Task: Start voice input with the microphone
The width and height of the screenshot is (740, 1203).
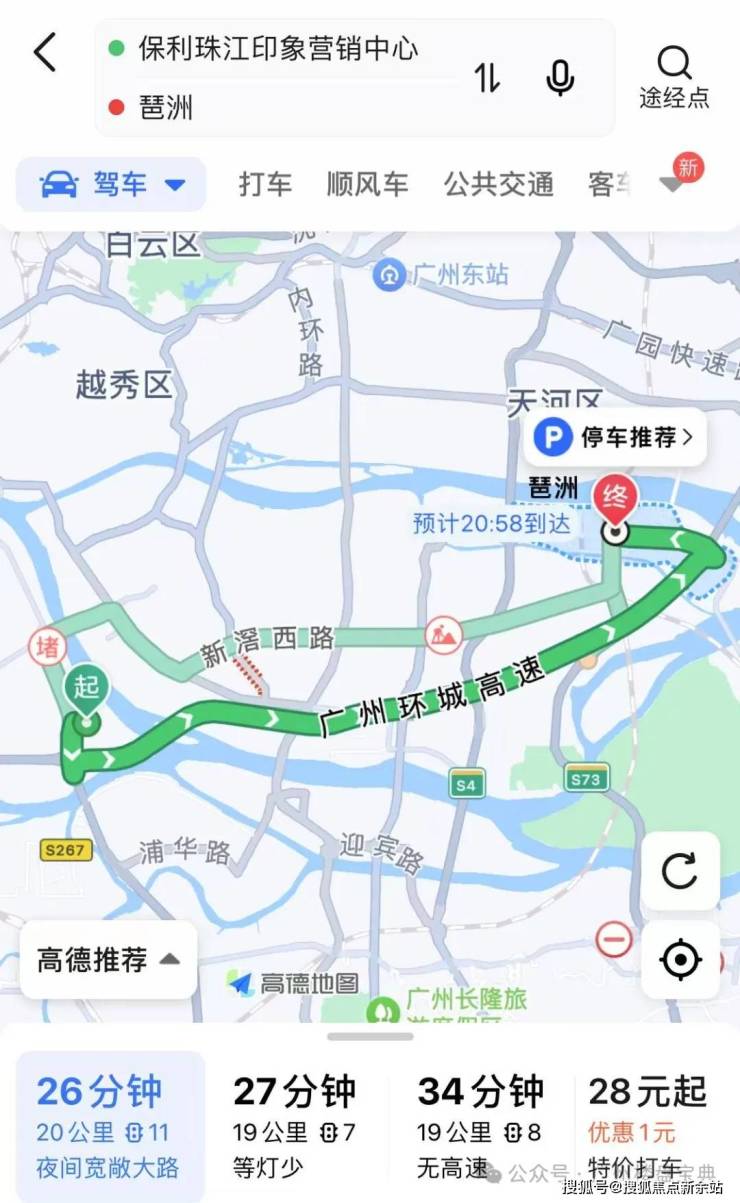Action: [560, 77]
